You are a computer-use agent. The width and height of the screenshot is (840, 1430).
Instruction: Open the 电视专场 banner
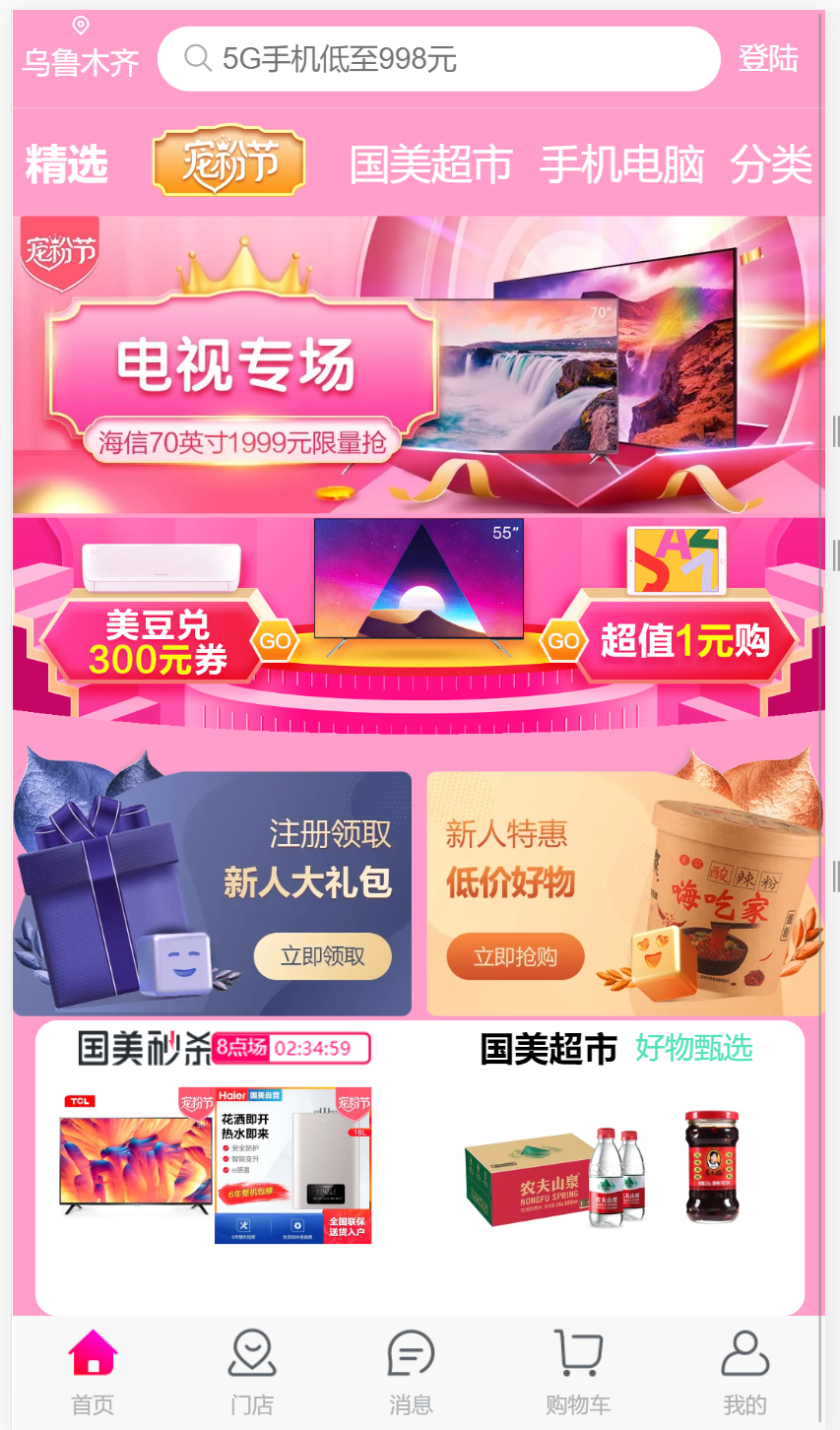419,364
